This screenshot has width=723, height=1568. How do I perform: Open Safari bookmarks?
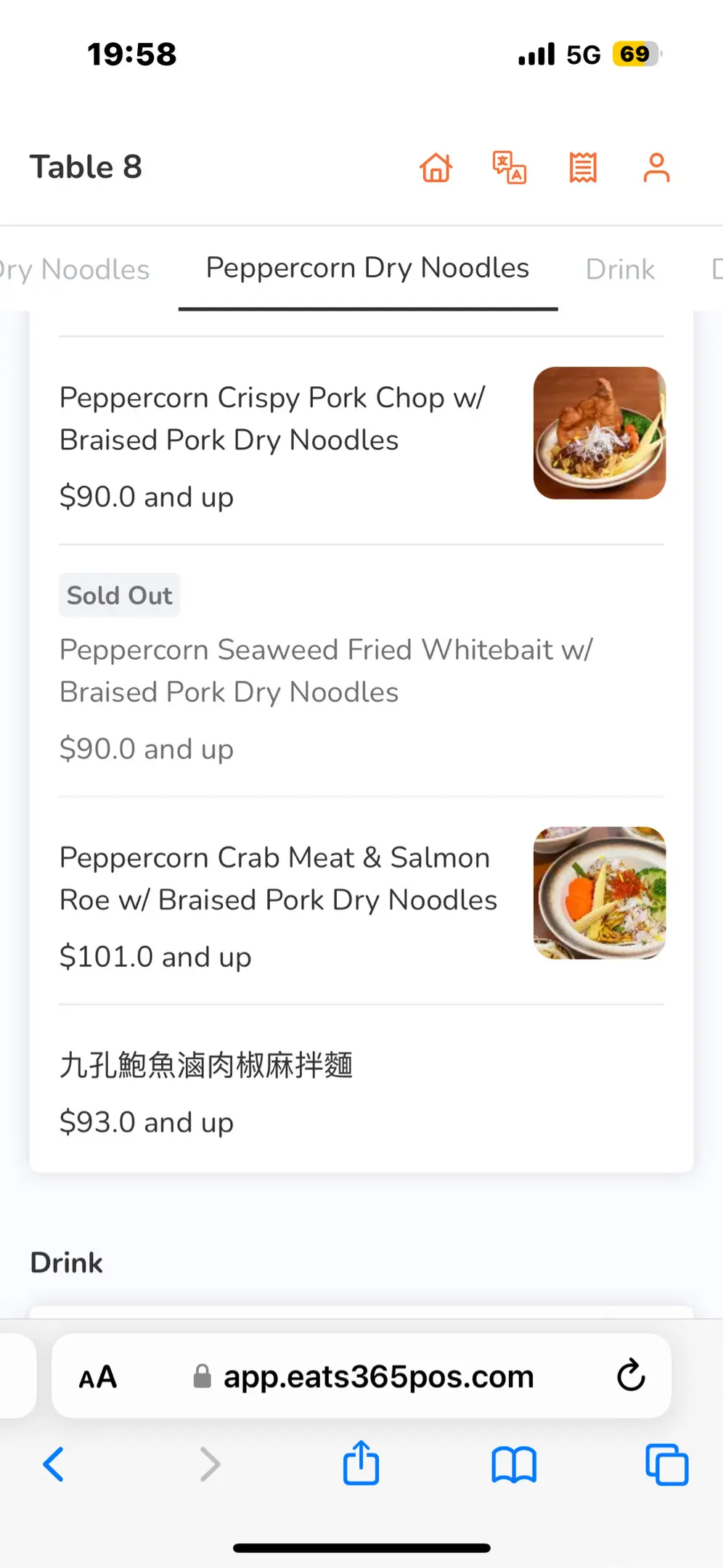(514, 1464)
